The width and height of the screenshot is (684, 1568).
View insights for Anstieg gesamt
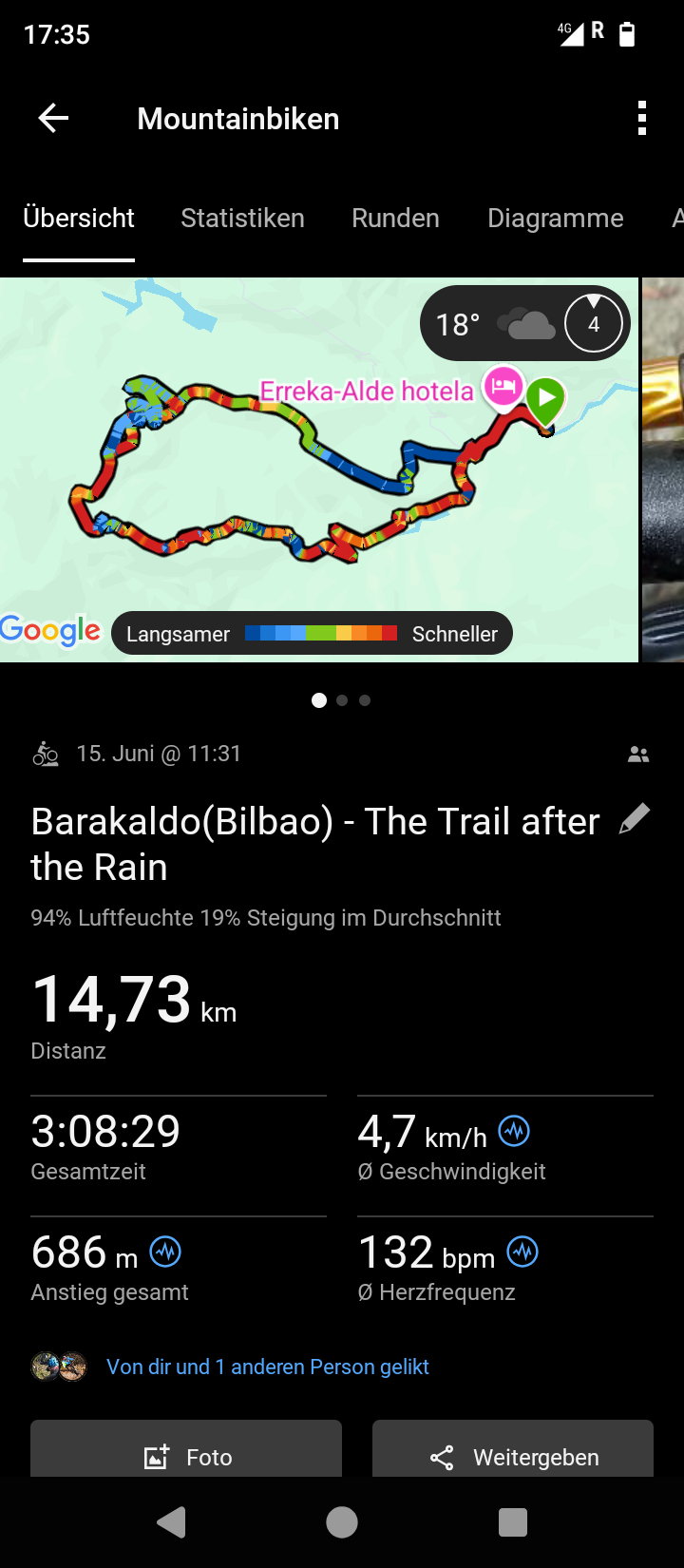[166, 1252]
